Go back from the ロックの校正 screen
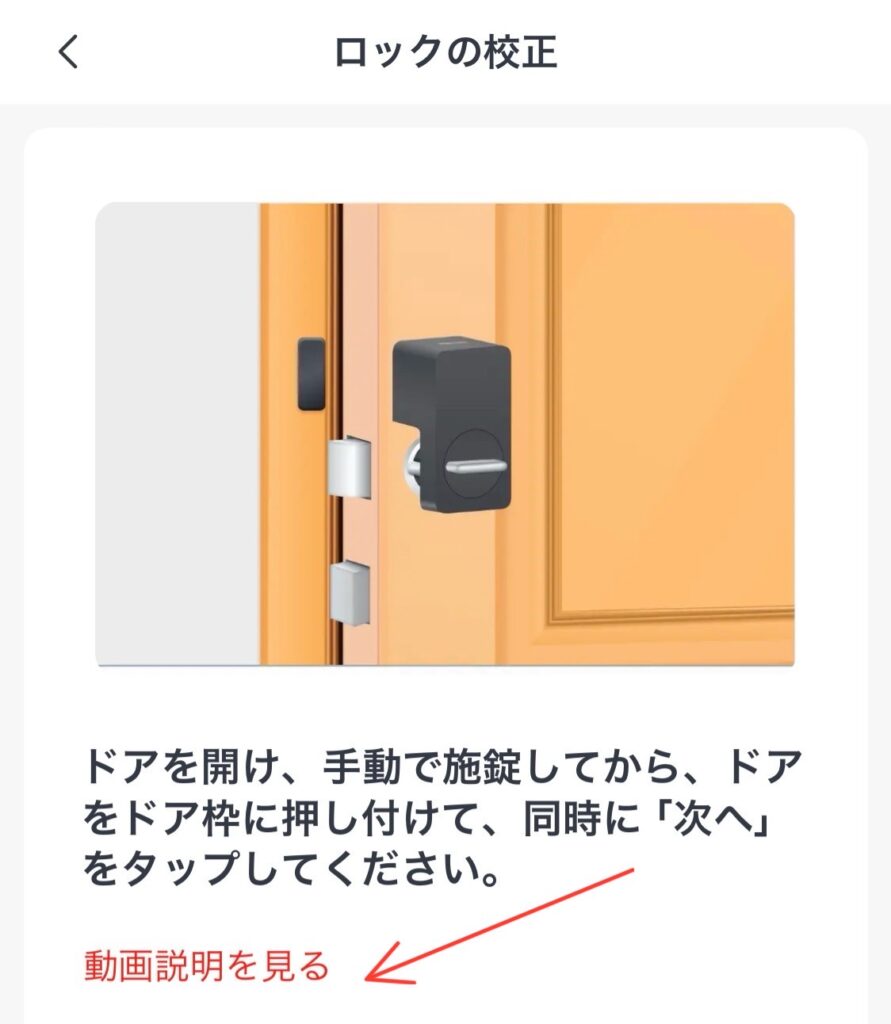 68,52
